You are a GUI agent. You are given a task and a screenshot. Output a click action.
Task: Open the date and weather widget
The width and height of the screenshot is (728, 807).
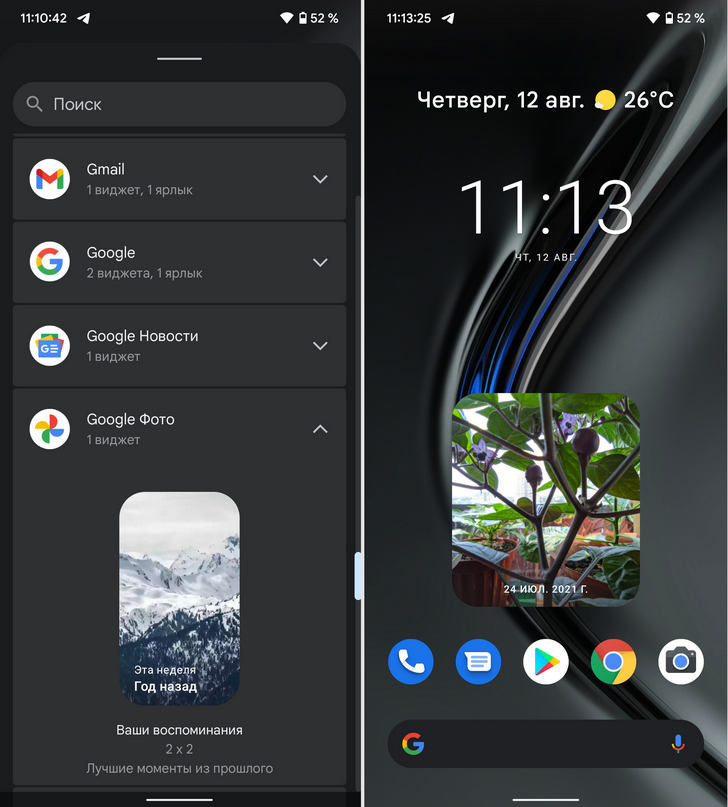[x=545, y=100]
